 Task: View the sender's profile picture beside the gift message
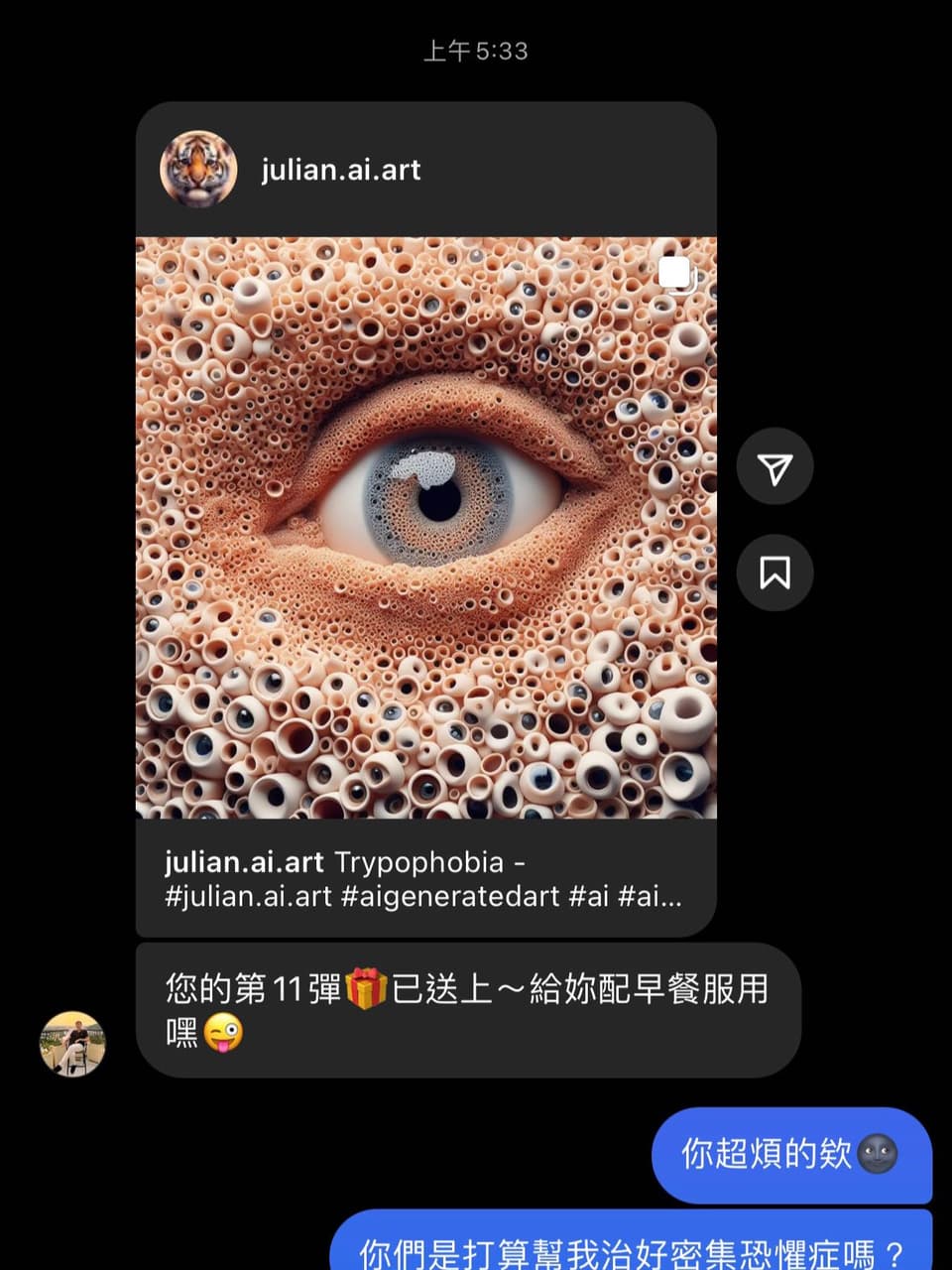(72, 1044)
